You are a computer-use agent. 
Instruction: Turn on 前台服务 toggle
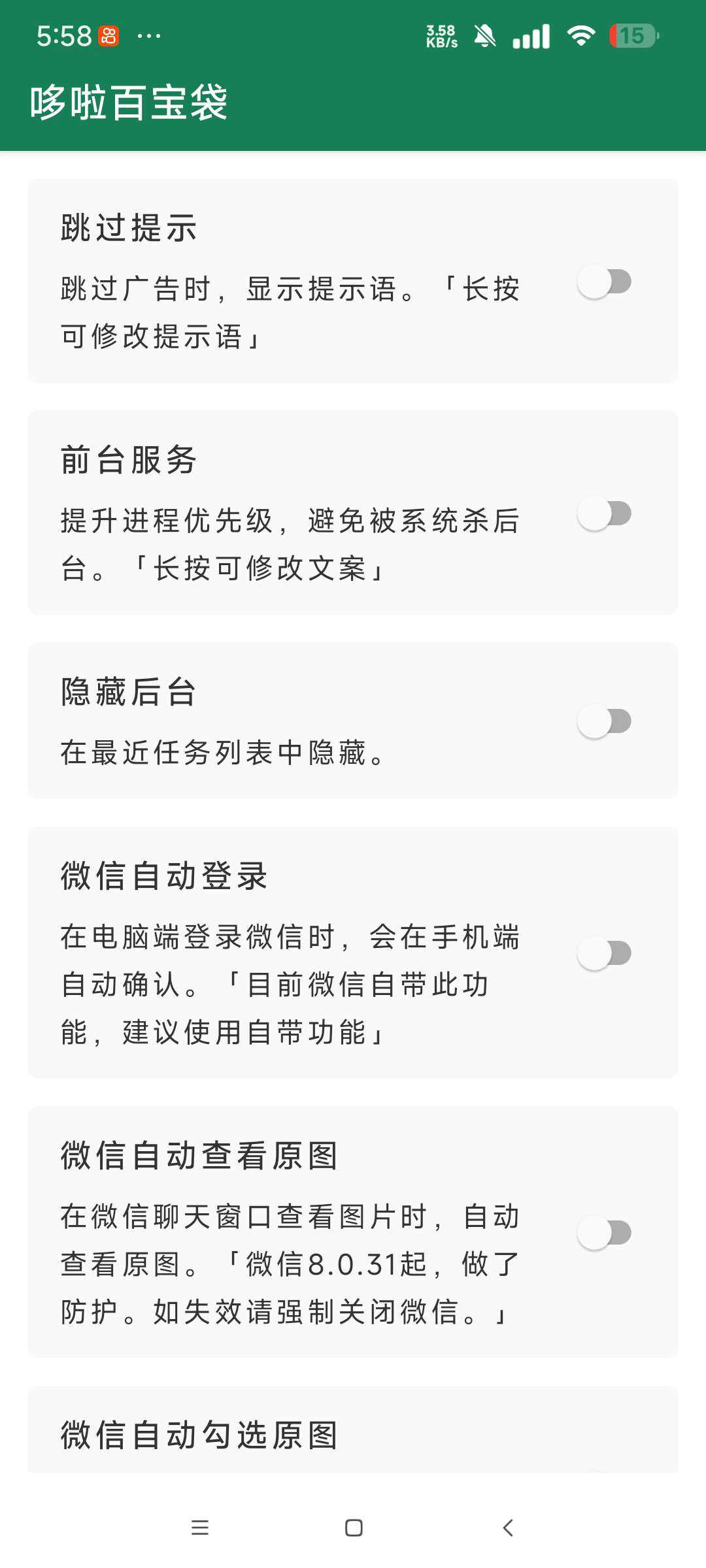604,514
